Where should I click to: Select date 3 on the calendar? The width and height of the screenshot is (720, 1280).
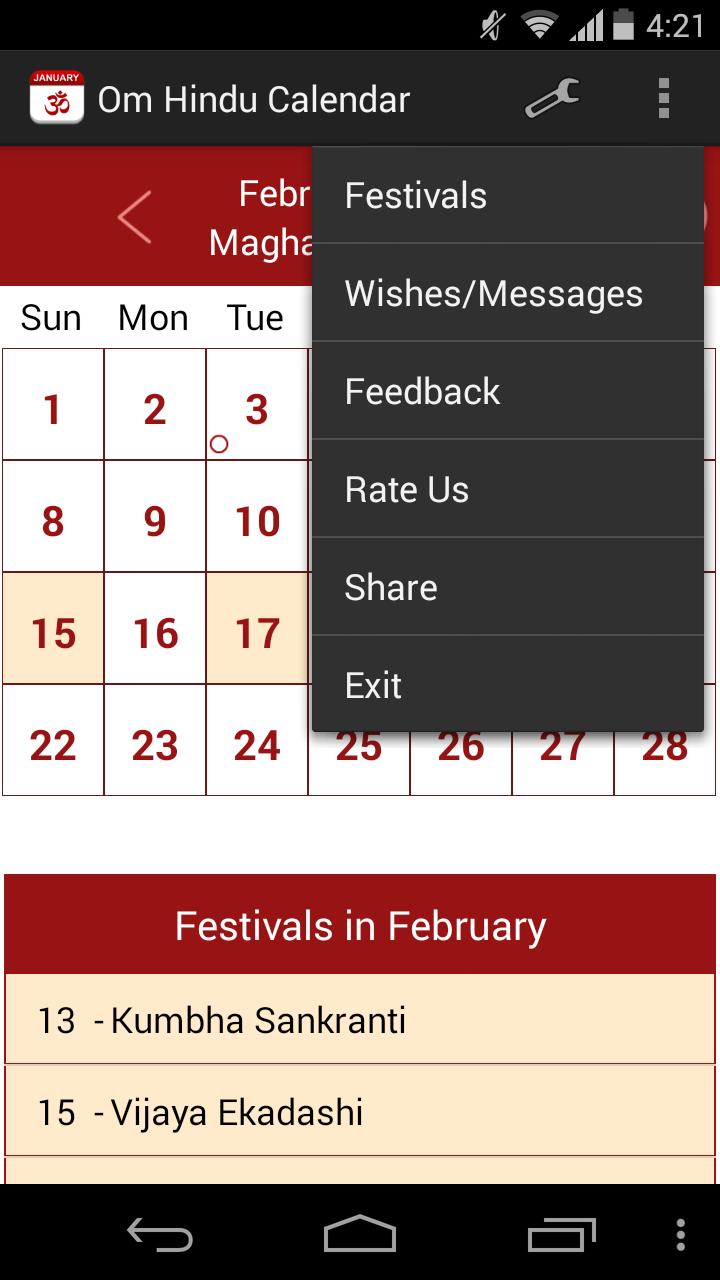257,408
